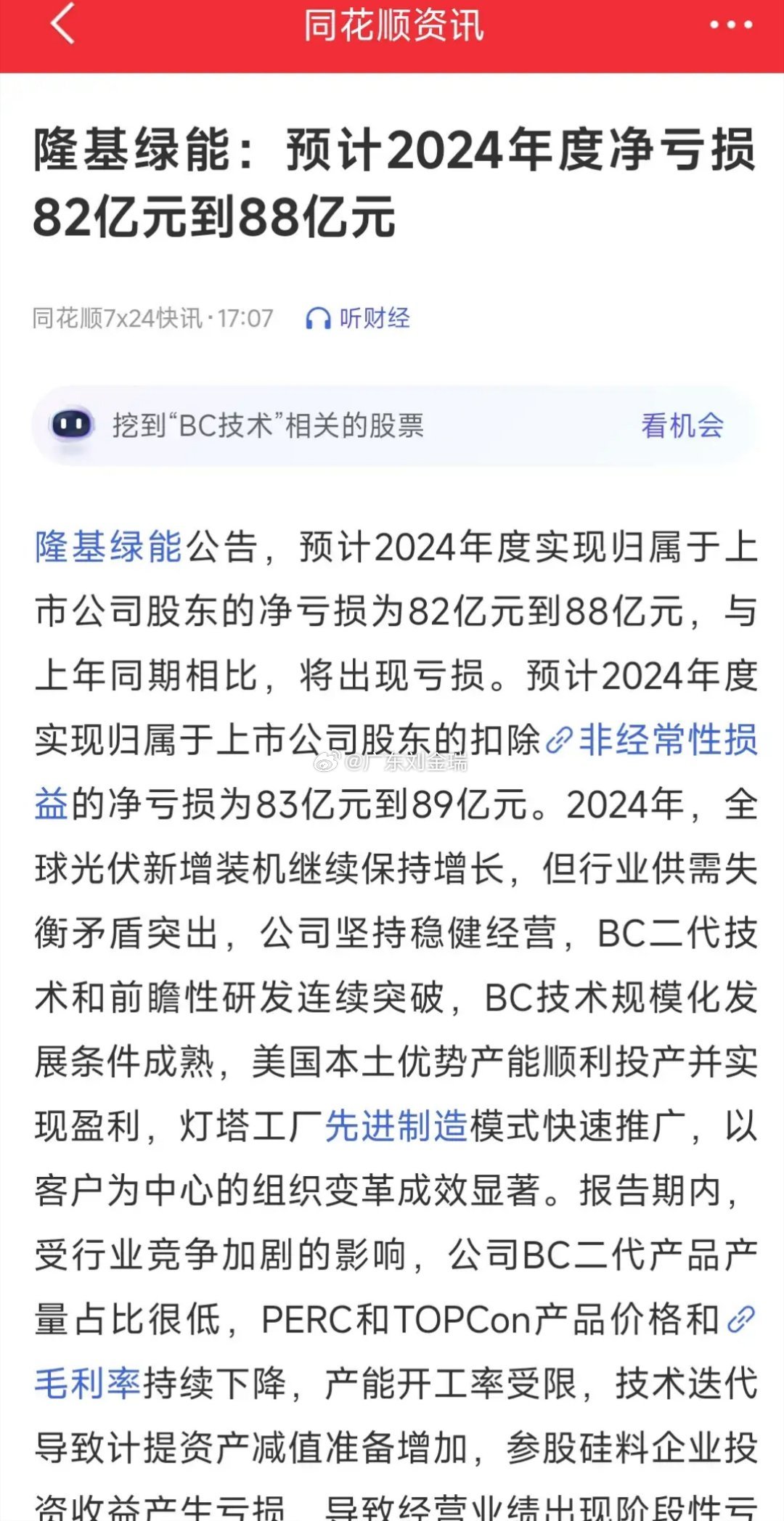Image resolution: width=784 pixels, height=1521 pixels.
Task: Tap the article headline about 隆基绿能 losses
Action: (392, 182)
